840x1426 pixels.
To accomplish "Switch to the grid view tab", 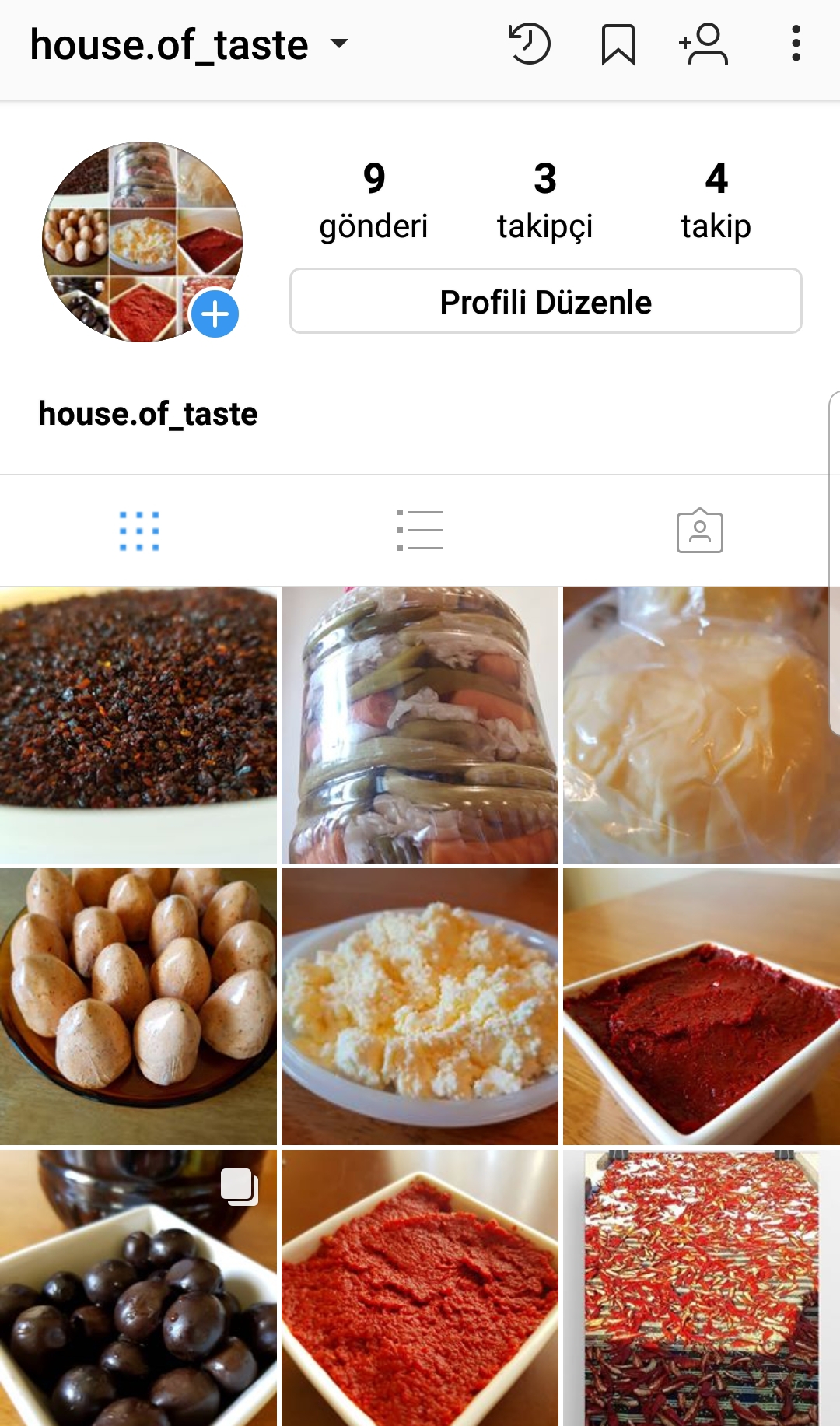I will (139, 531).
